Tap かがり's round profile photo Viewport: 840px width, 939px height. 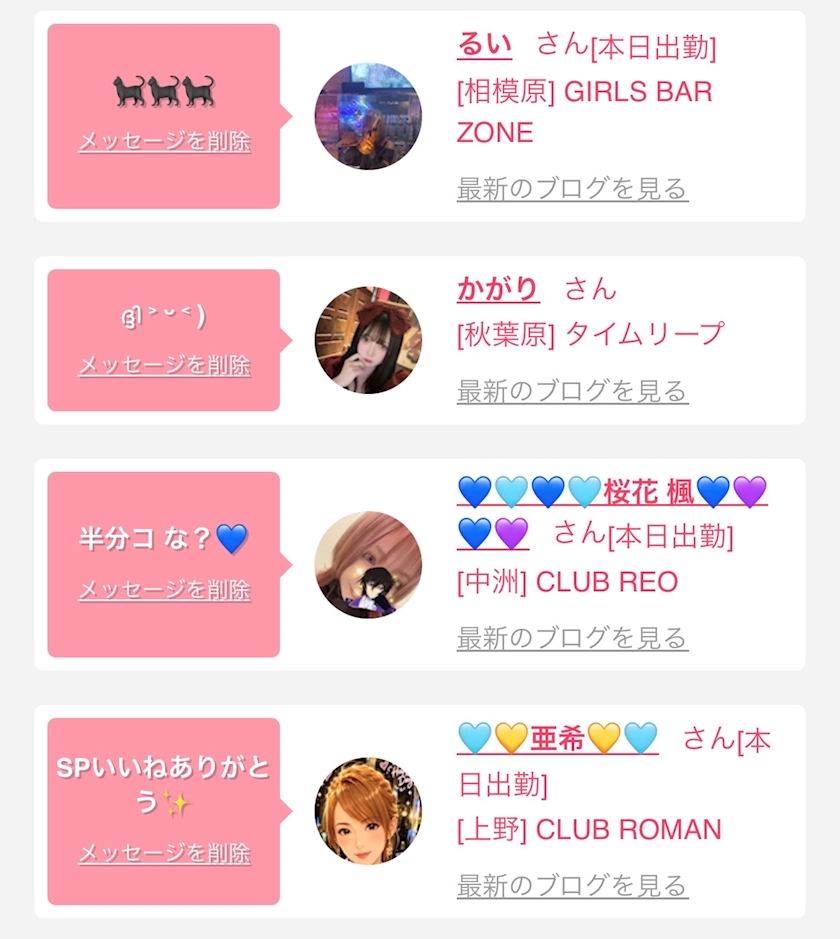click(368, 340)
